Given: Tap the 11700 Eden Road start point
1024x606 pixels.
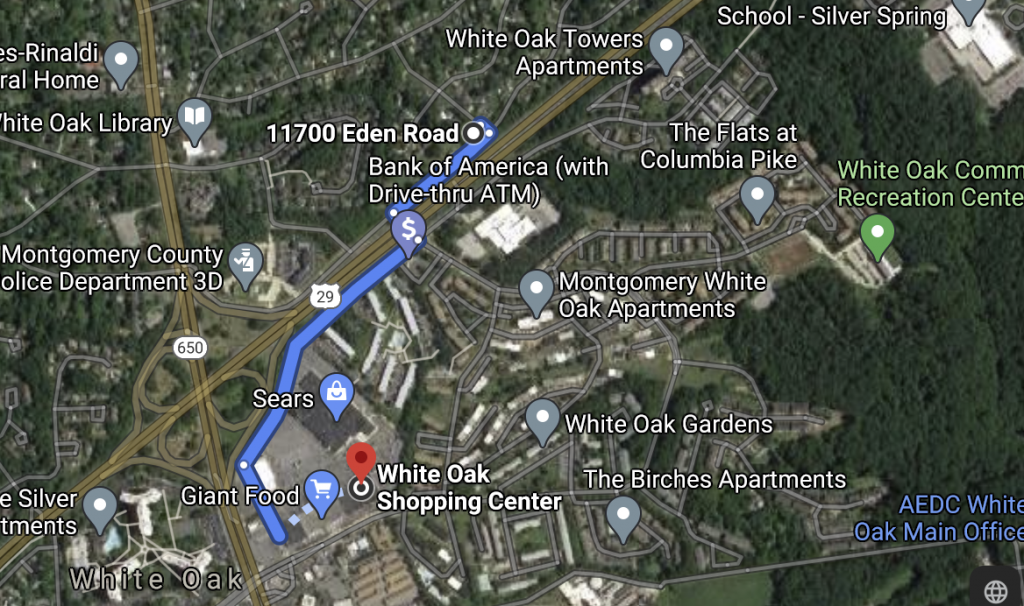Looking at the screenshot, I should 473,133.
